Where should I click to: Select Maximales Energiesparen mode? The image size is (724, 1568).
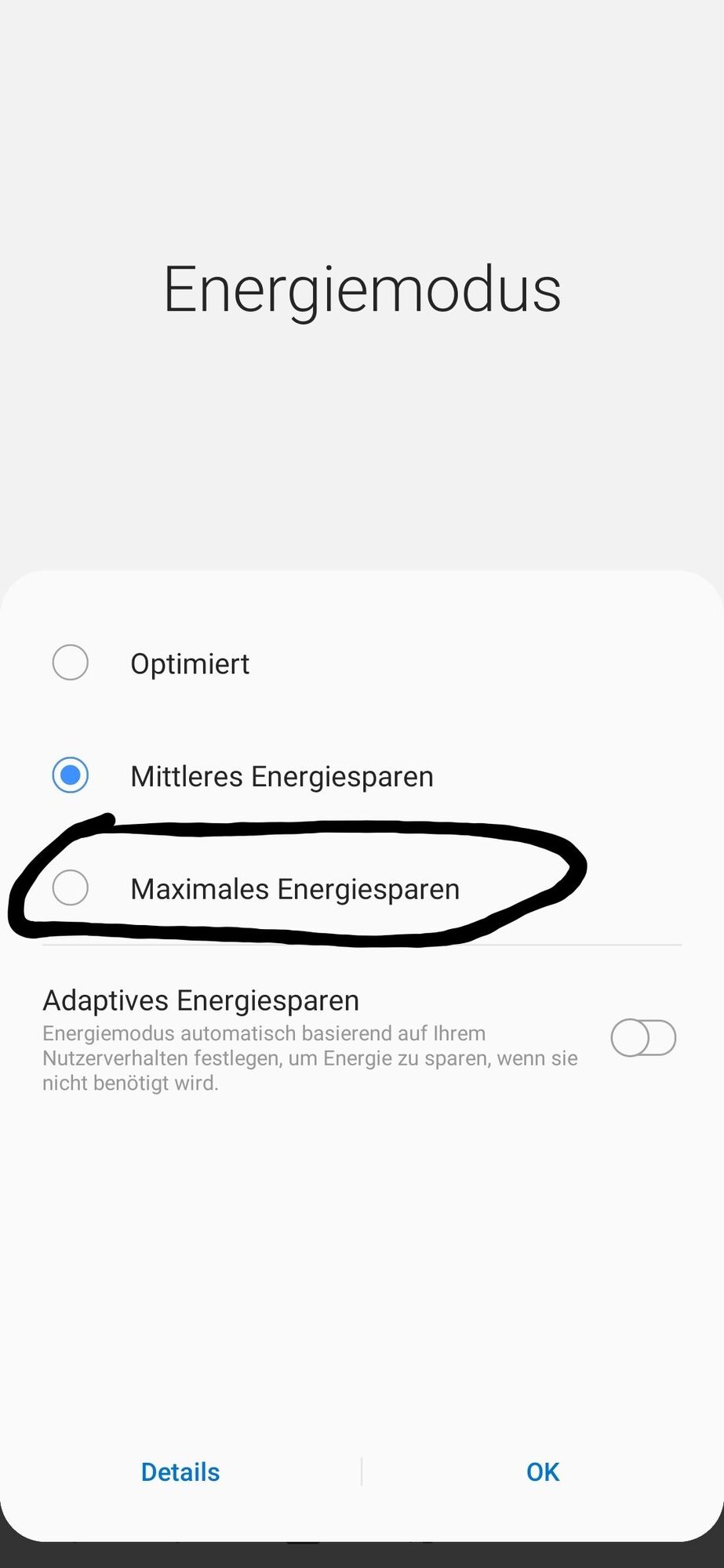(71, 888)
